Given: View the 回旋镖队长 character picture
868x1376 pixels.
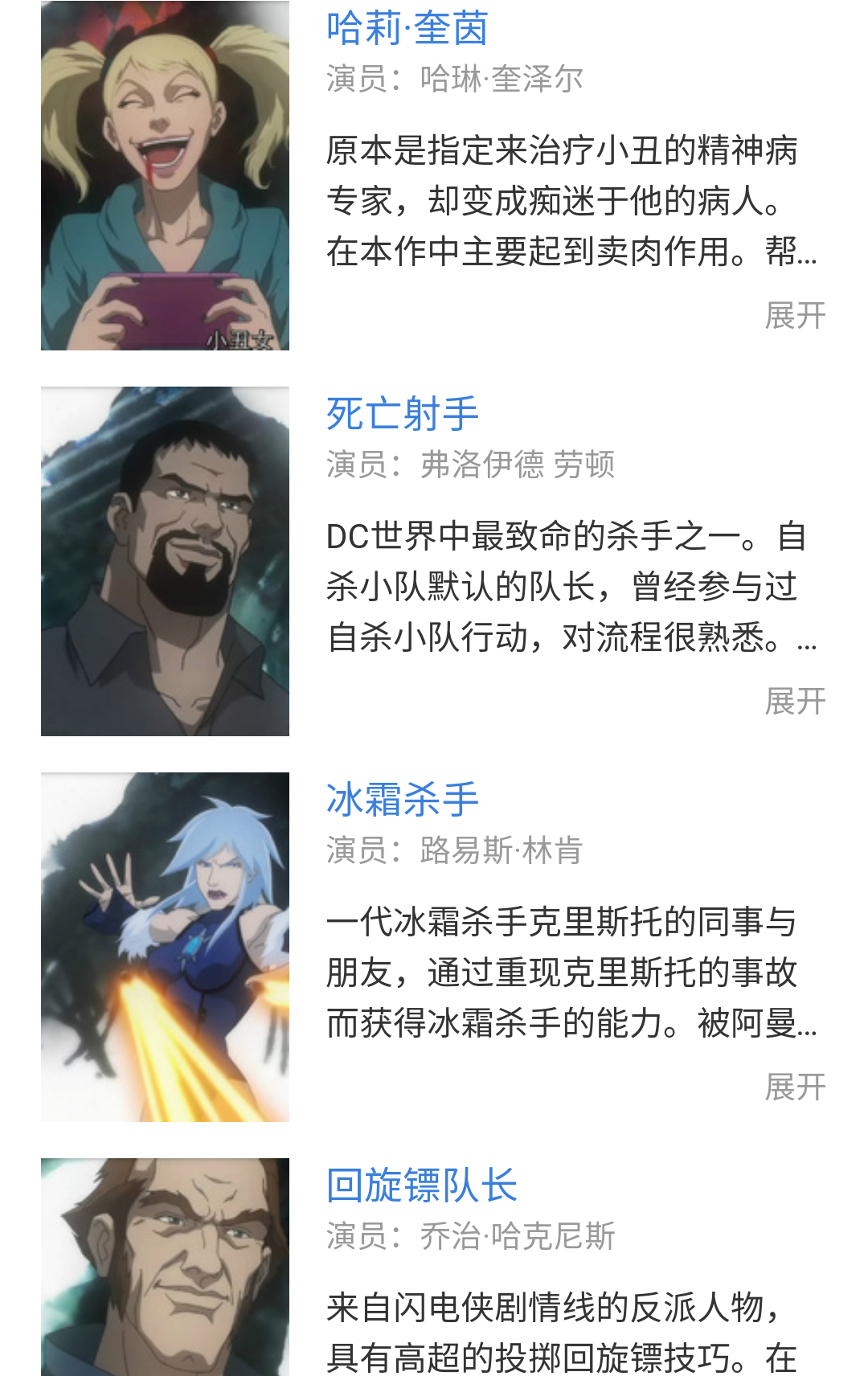Looking at the screenshot, I should 165,1267.
